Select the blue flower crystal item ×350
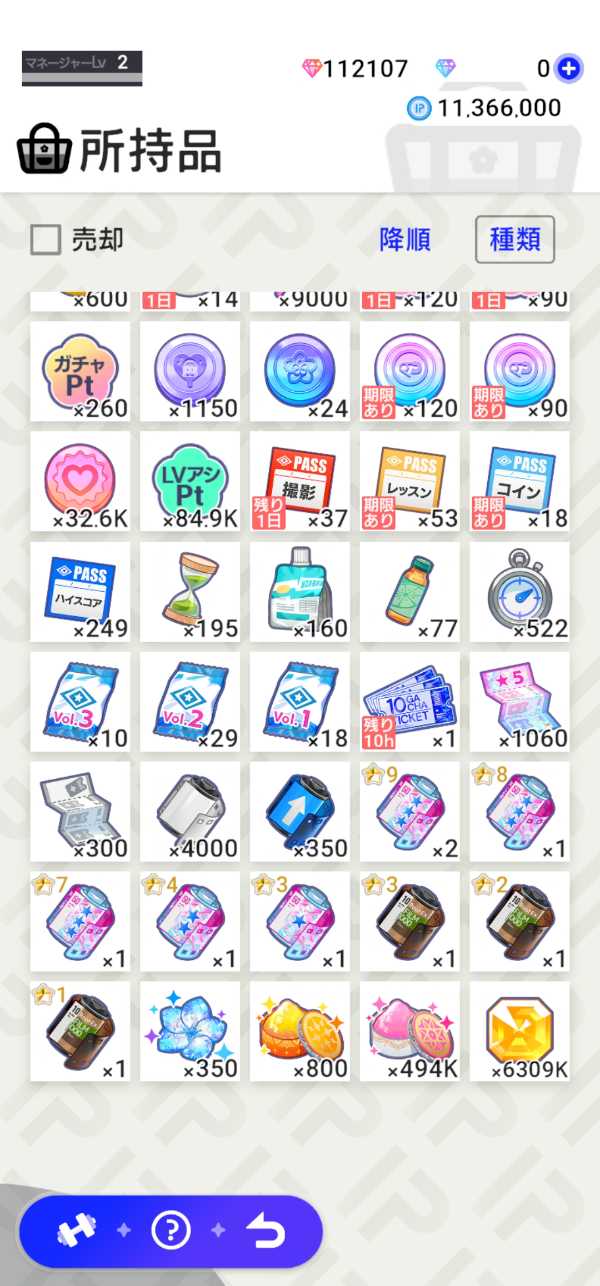Viewport: 600px width, 1286px height. 190,1031
